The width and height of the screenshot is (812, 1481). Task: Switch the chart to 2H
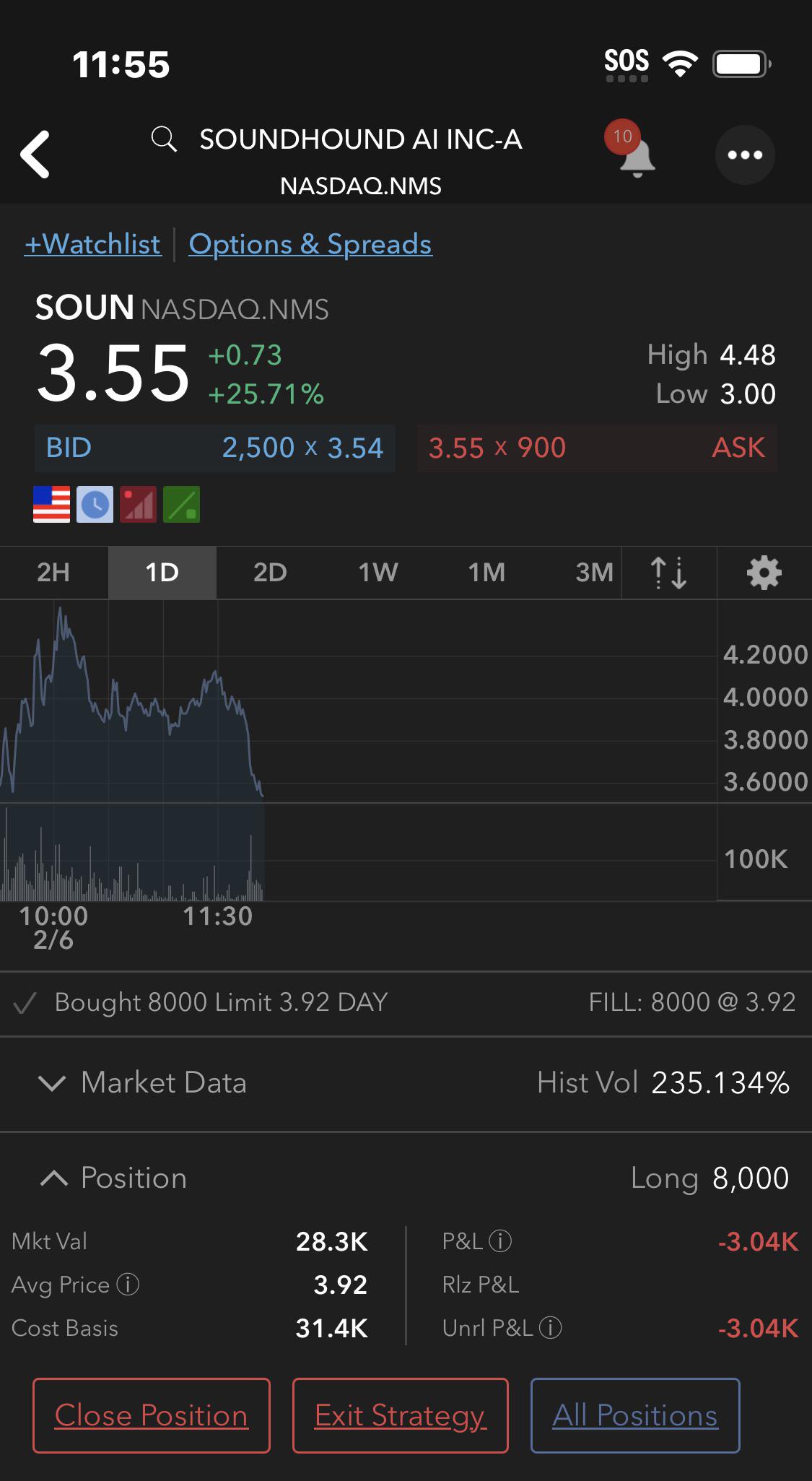pos(53,573)
